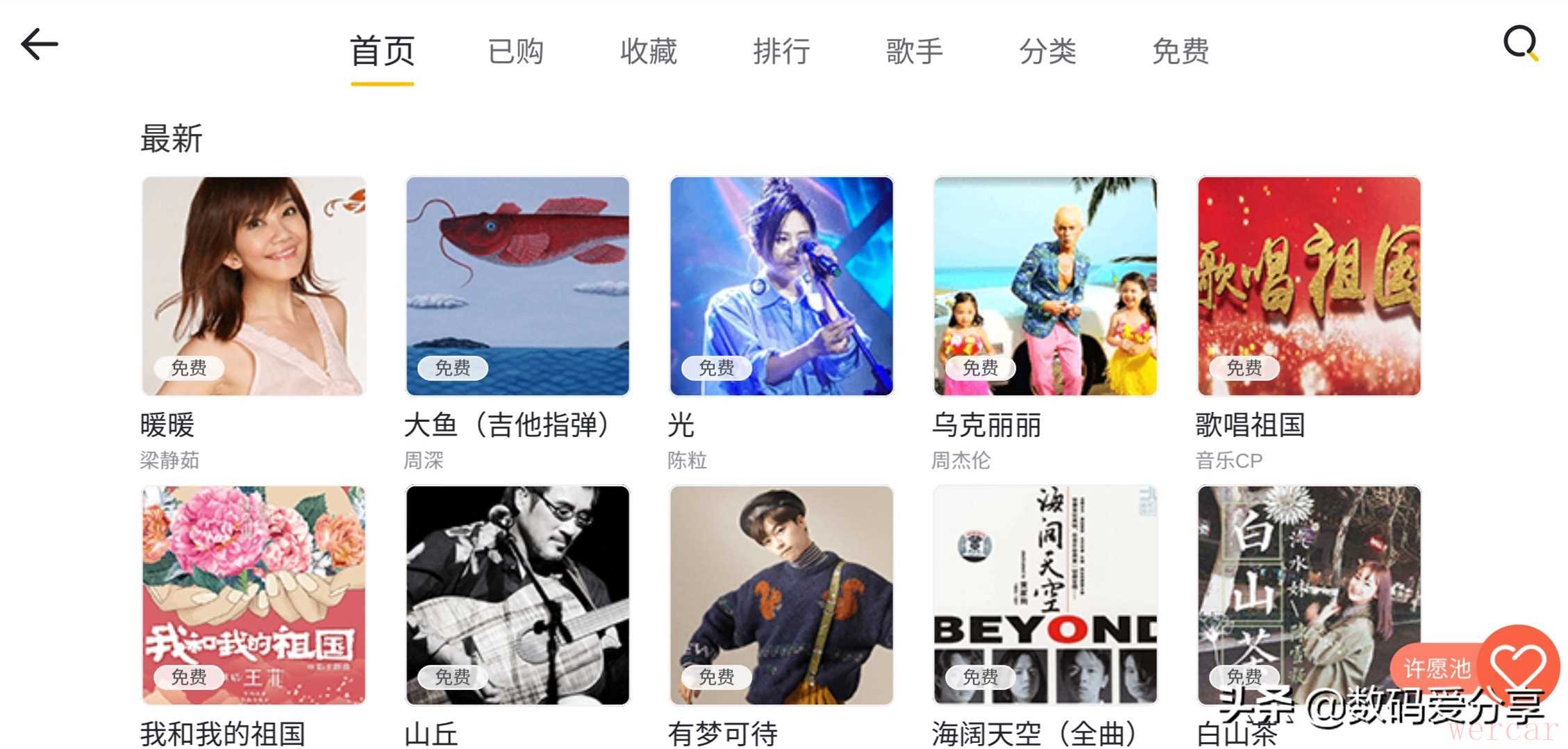1568x749 pixels.
Task: Open the search magnifier icon
Action: (x=1520, y=44)
